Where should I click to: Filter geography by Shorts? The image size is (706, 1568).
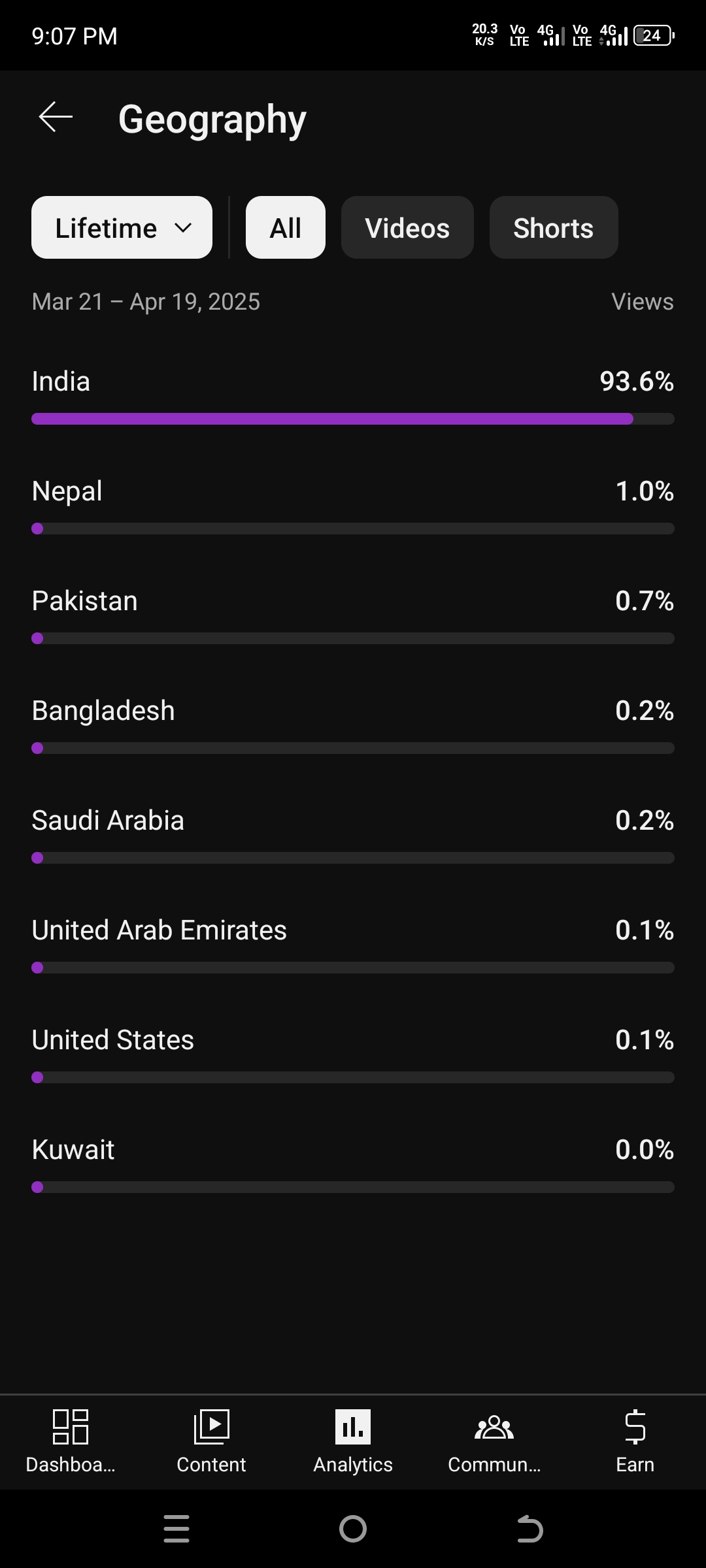554,228
